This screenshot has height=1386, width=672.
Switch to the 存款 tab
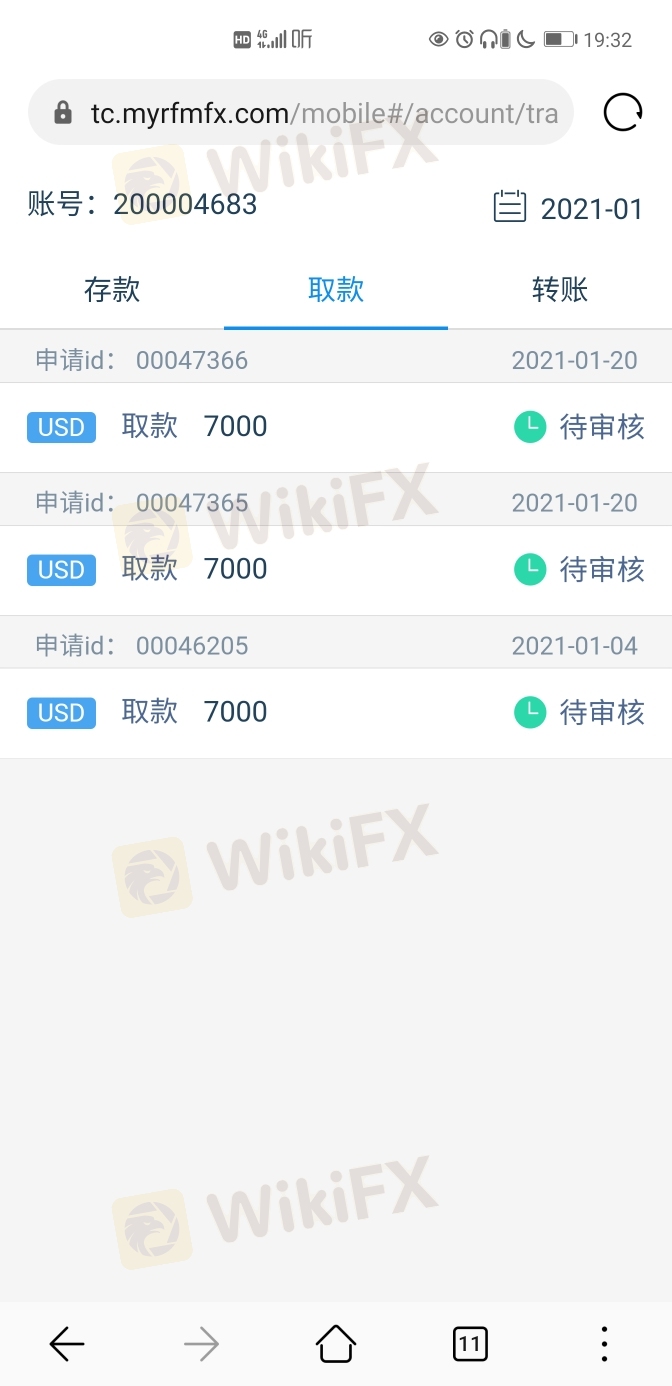[x=112, y=290]
